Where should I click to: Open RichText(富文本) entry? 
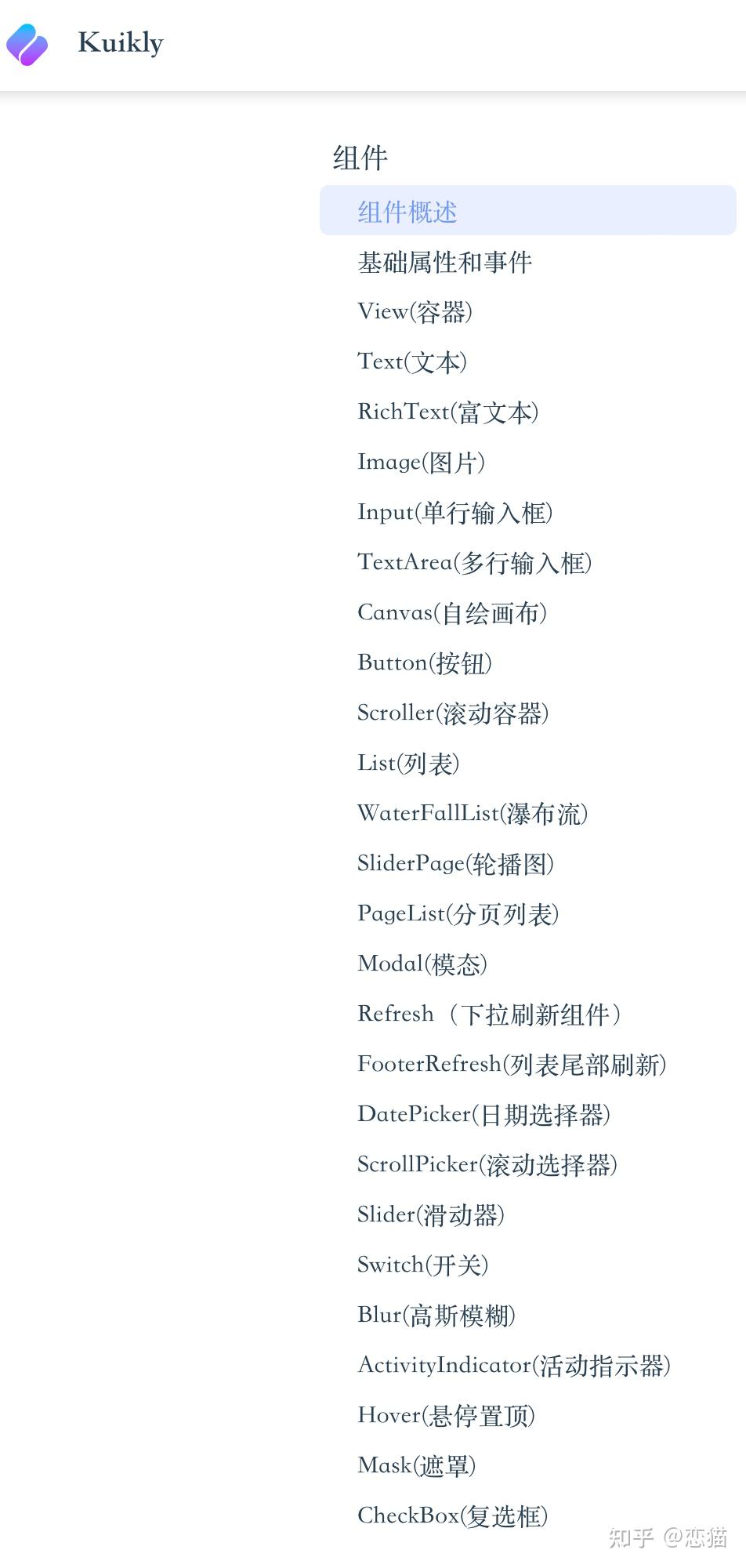pos(447,412)
